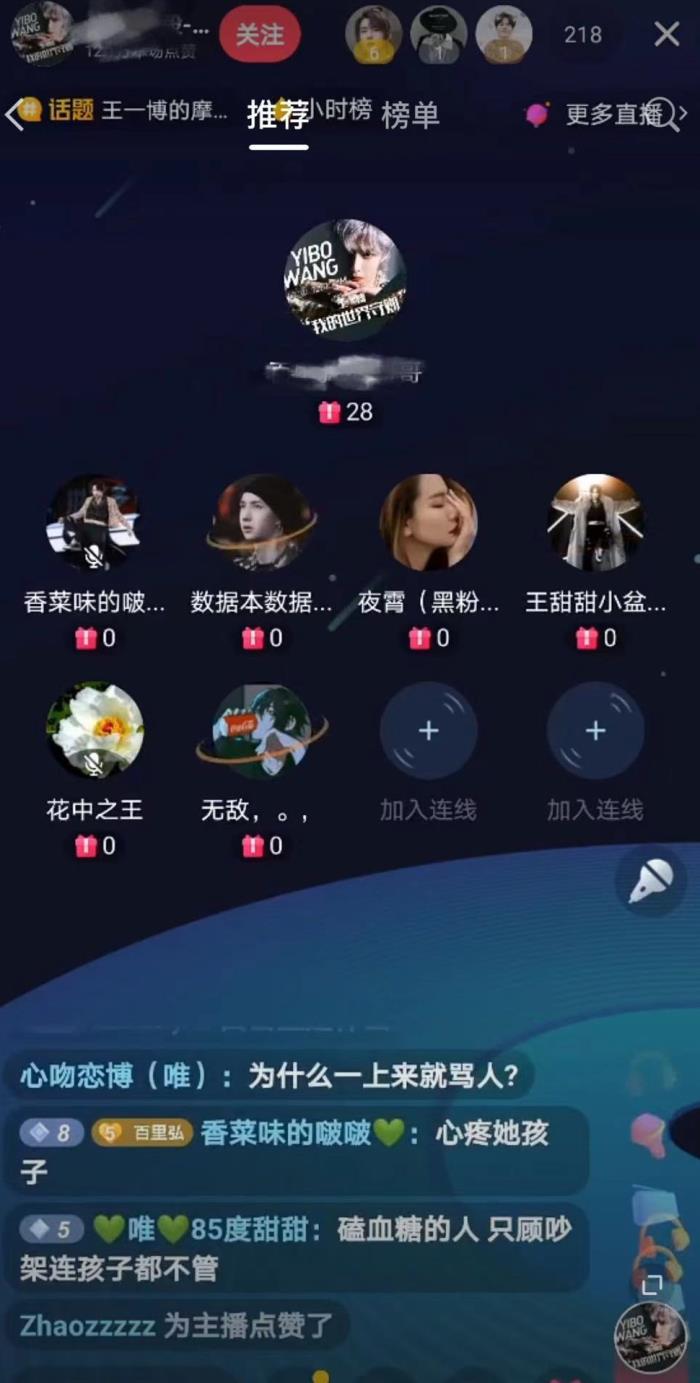Open the 无敌，。， guest seat
Image resolution: width=700 pixels, height=1383 pixels.
[x=262, y=731]
